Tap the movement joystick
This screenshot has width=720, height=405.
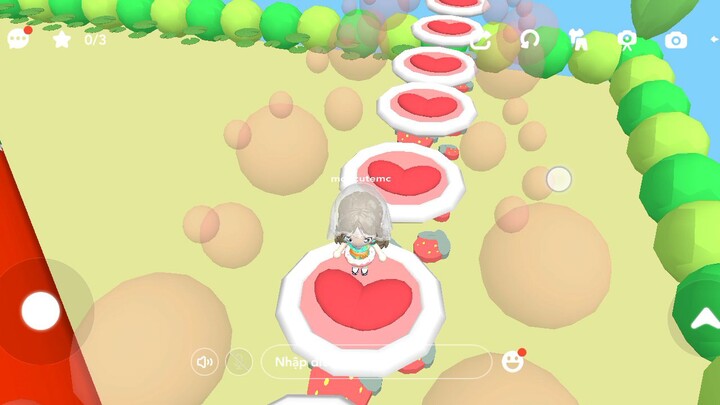coord(41,312)
